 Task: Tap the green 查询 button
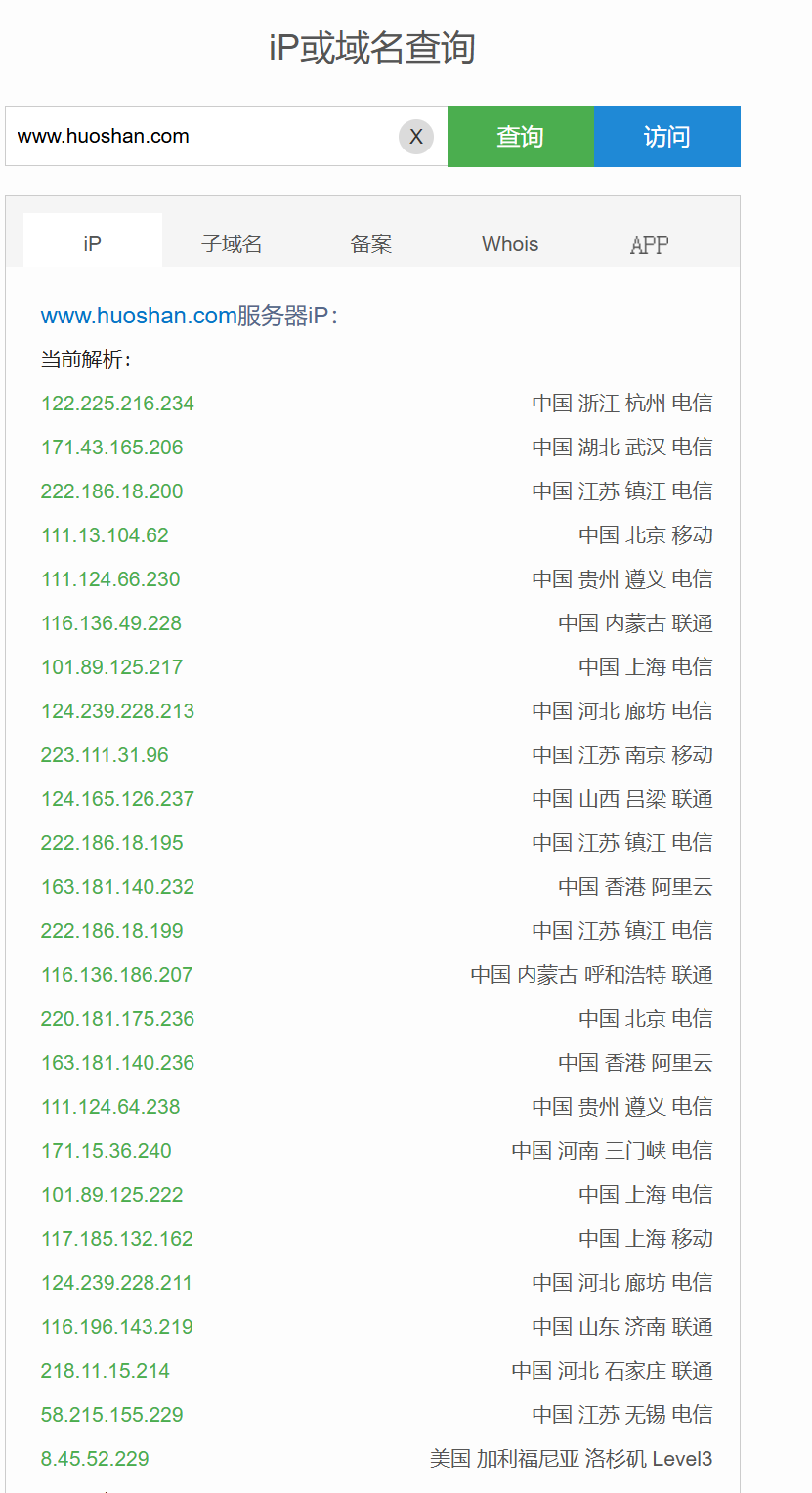coord(520,137)
